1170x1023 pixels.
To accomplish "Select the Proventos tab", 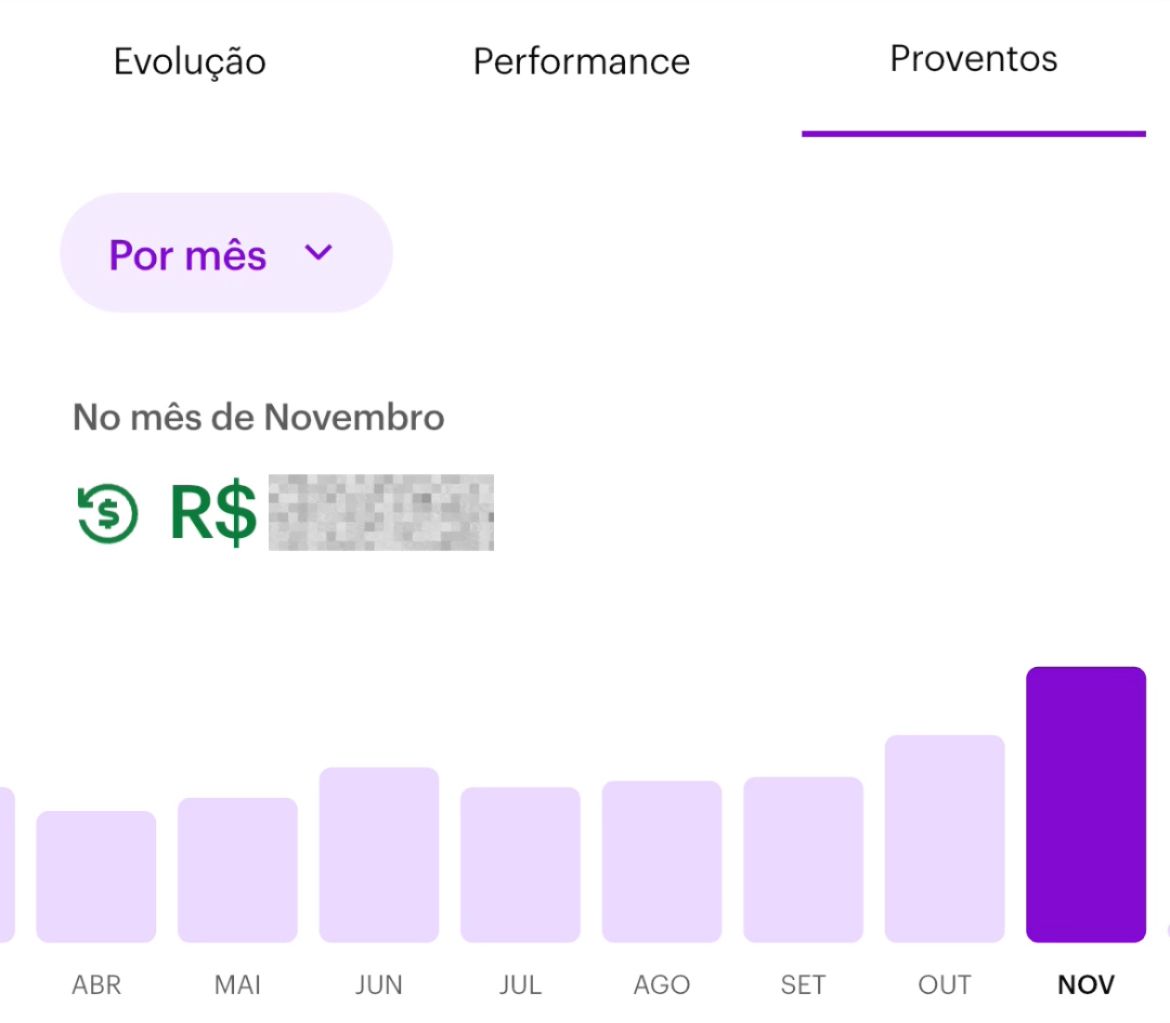I will pos(973,59).
